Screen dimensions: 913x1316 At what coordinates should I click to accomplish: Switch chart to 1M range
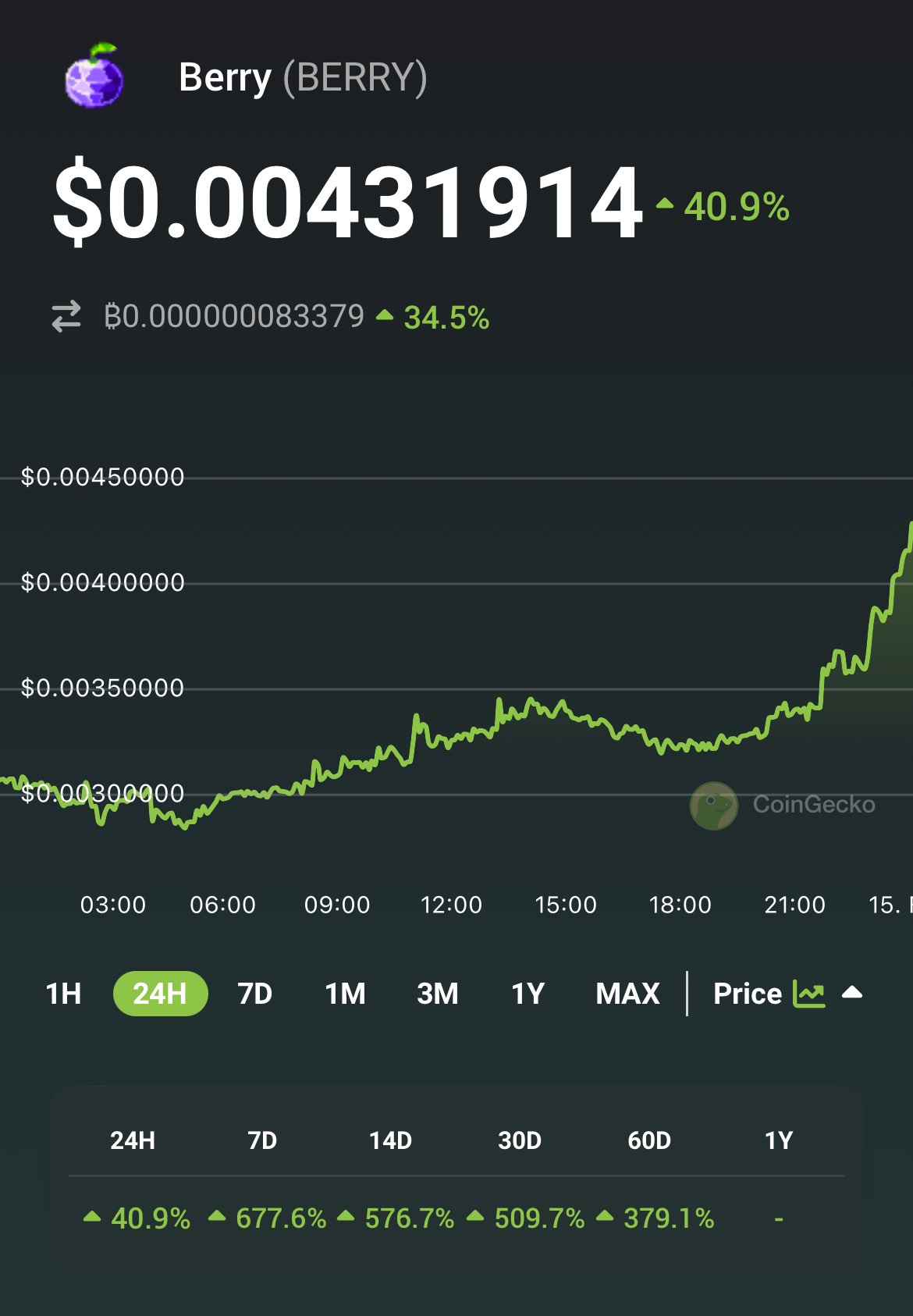(345, 994)
